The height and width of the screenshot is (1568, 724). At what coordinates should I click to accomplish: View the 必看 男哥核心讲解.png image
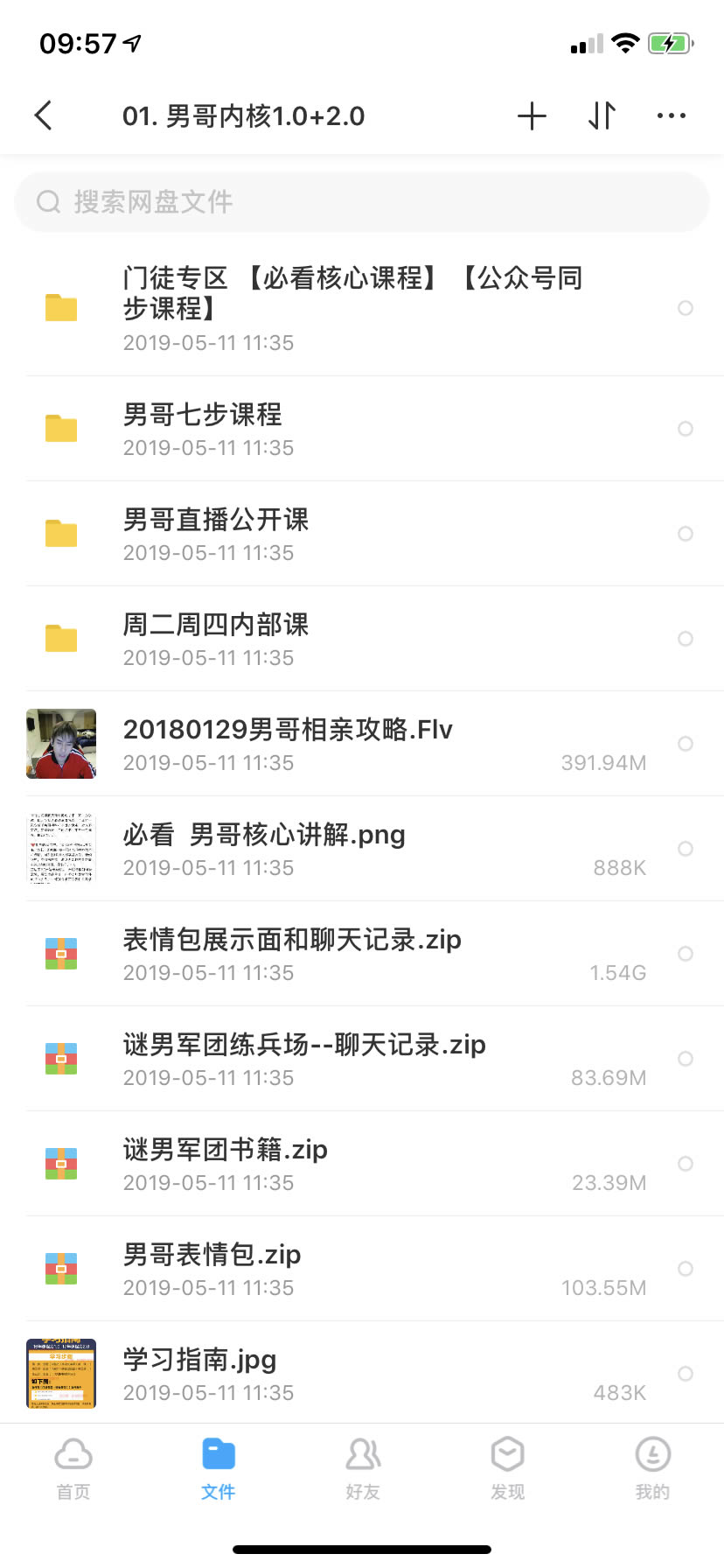pyautogui.click(x=362, y=849)
